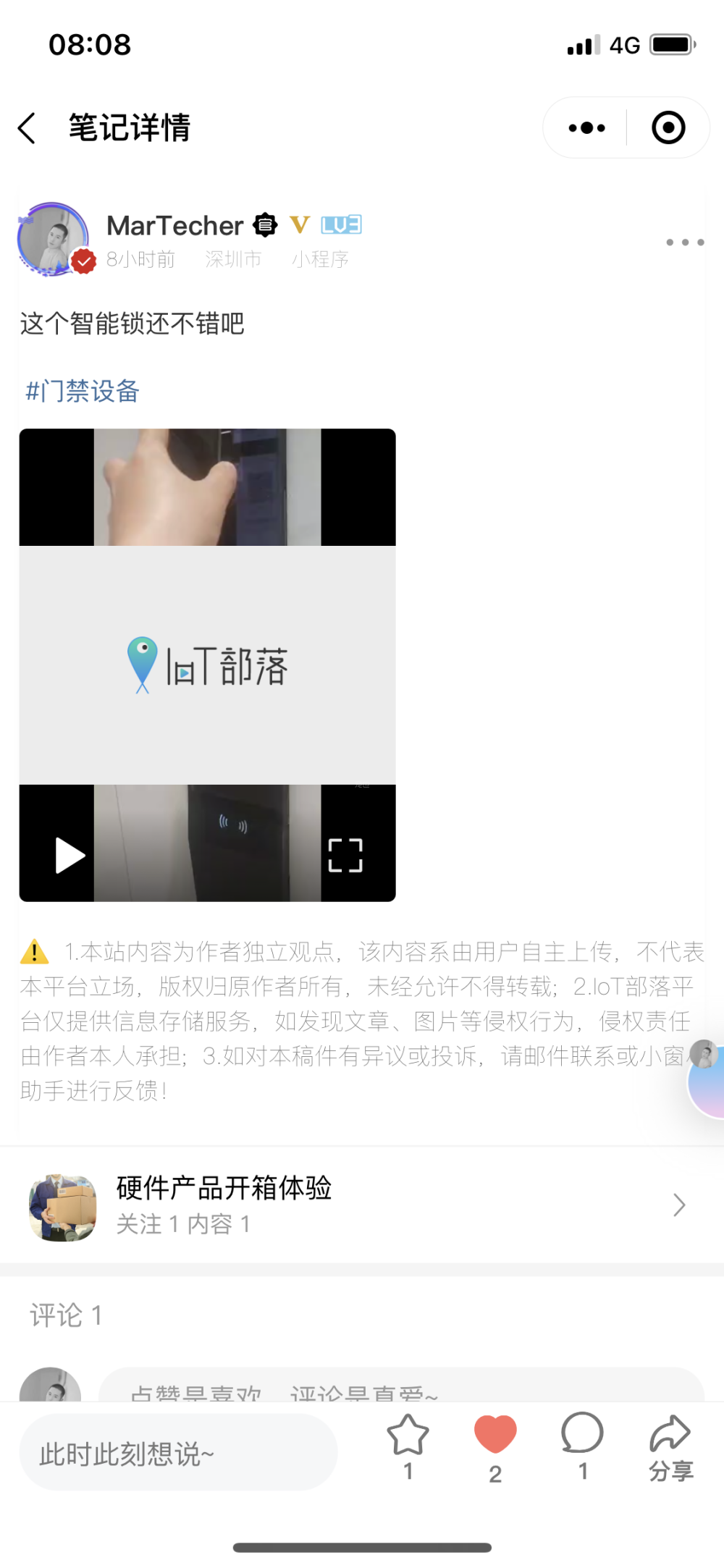Open 硬件产品开箱体验 topic row
Screen dimensions: 724x1568
click(x=362, y=1205)
